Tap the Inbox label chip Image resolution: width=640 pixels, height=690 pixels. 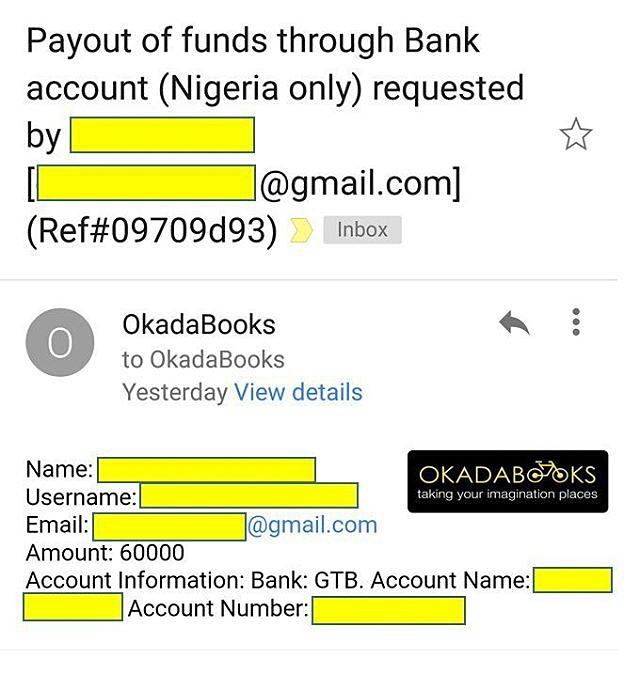362,230
